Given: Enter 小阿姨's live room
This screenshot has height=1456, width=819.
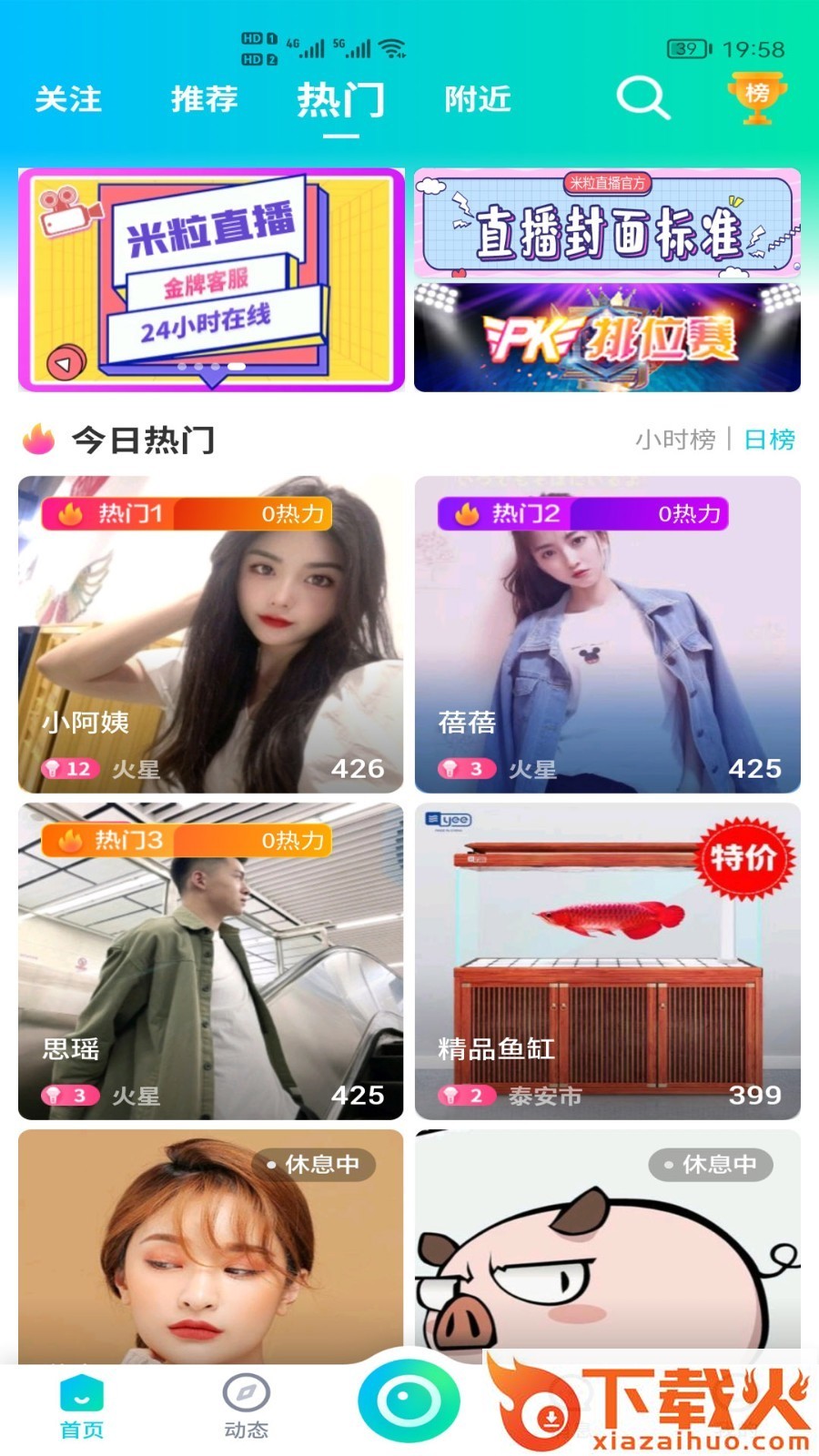Looking at the screenshot, I should (x=211, y=634).
